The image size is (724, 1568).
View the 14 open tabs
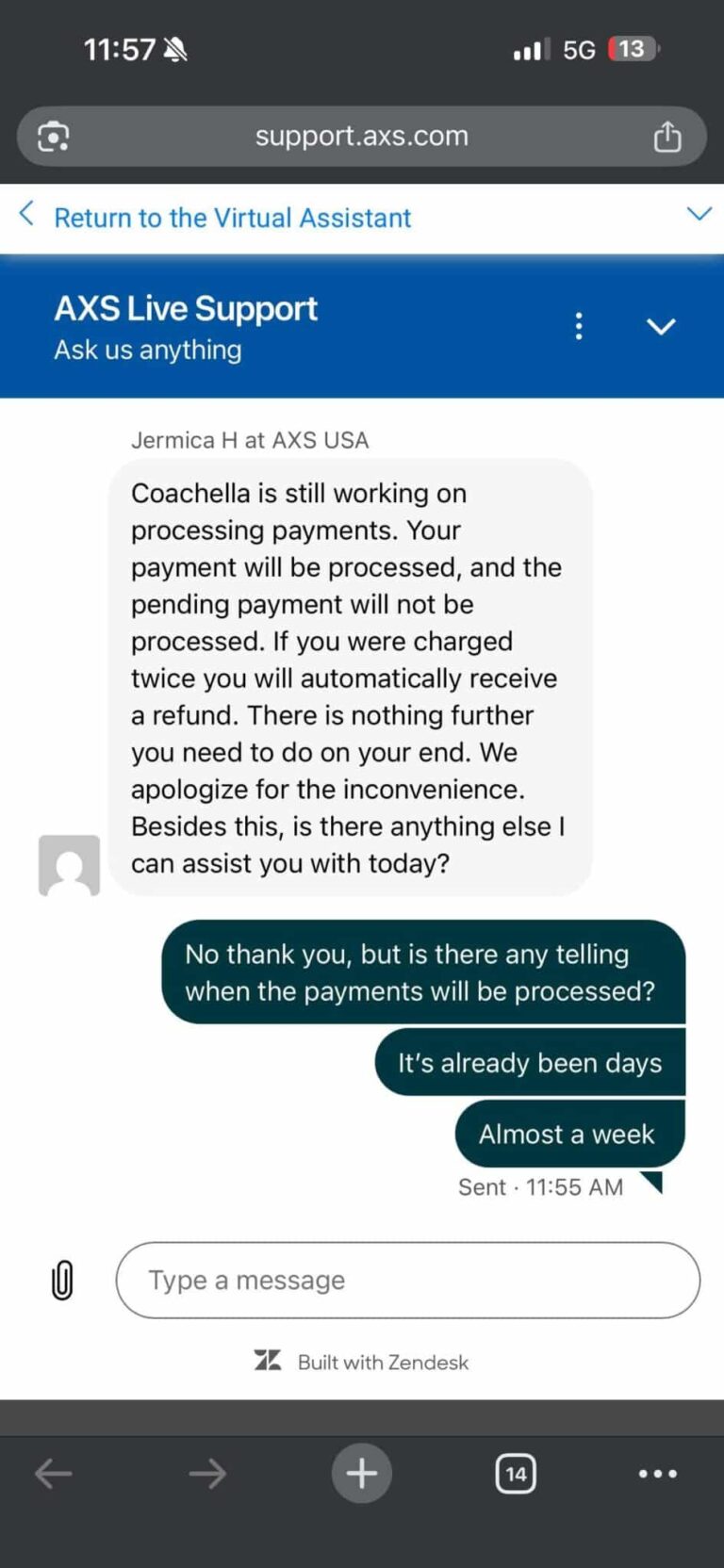click(516, 1473)
